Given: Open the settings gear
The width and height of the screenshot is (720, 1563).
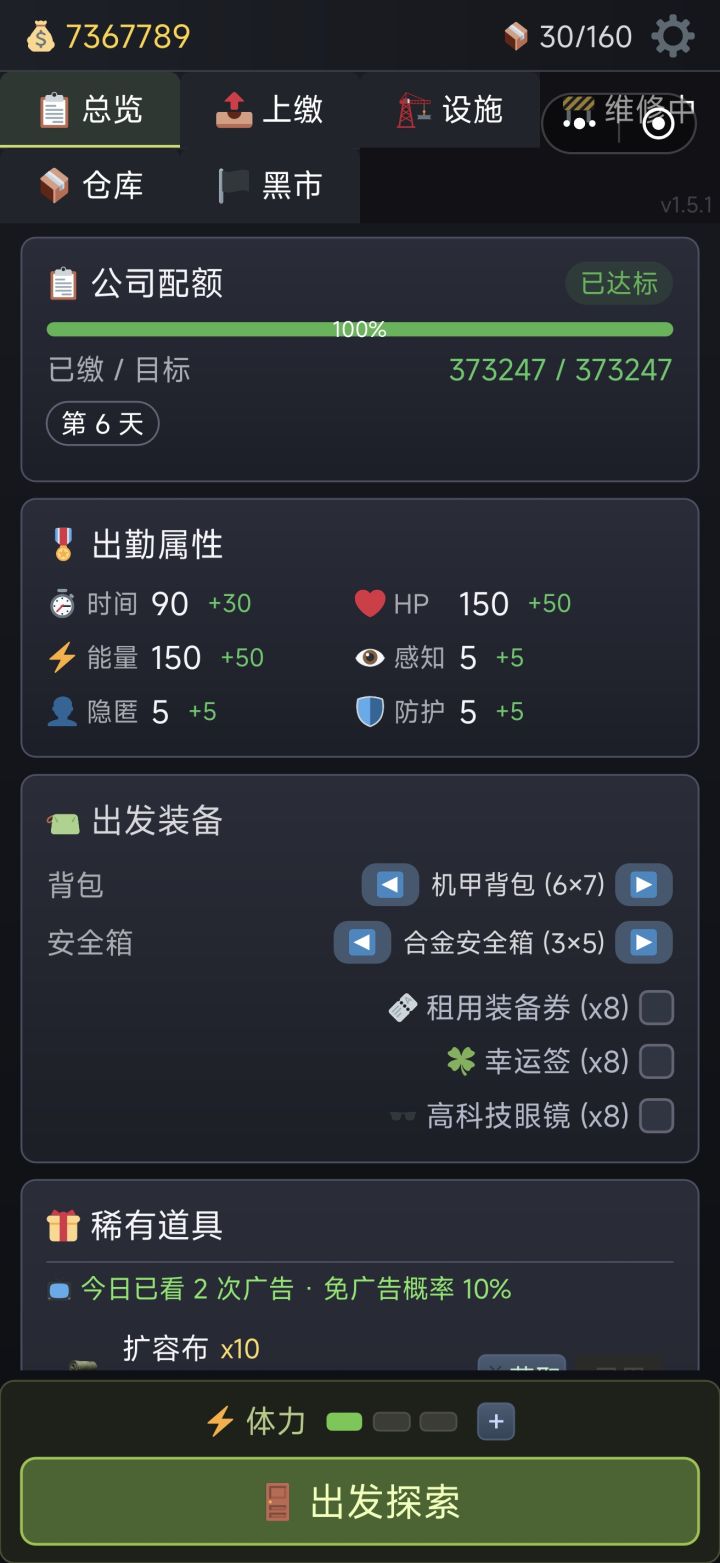Looking at the screenshot, I should click(672, 36).
